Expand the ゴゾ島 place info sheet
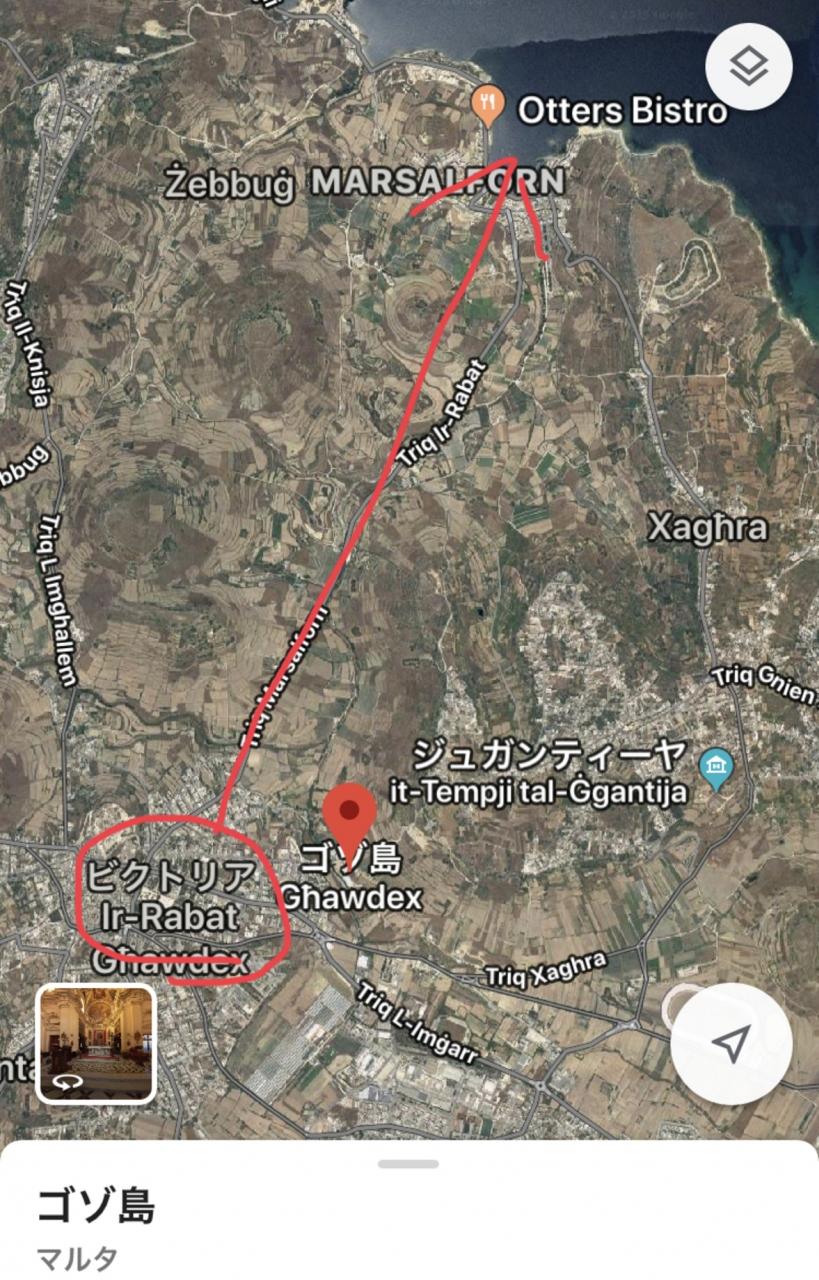The image size is (819, 1280). click(x=408, y=1164)
